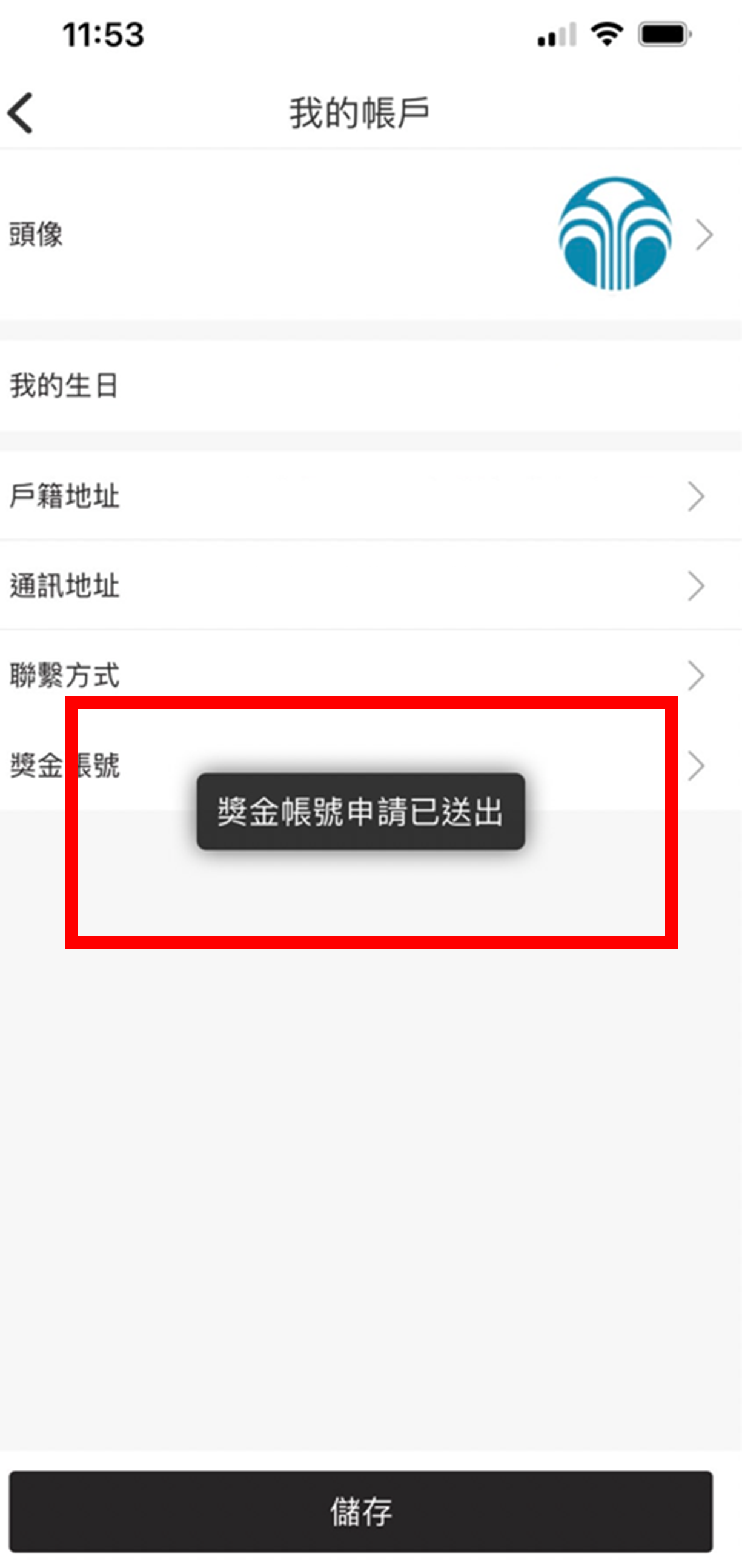Open 聯繫方式 settings
Image resolution: width=742 pixels, height=1568 pixels.
tap(369, 675)
